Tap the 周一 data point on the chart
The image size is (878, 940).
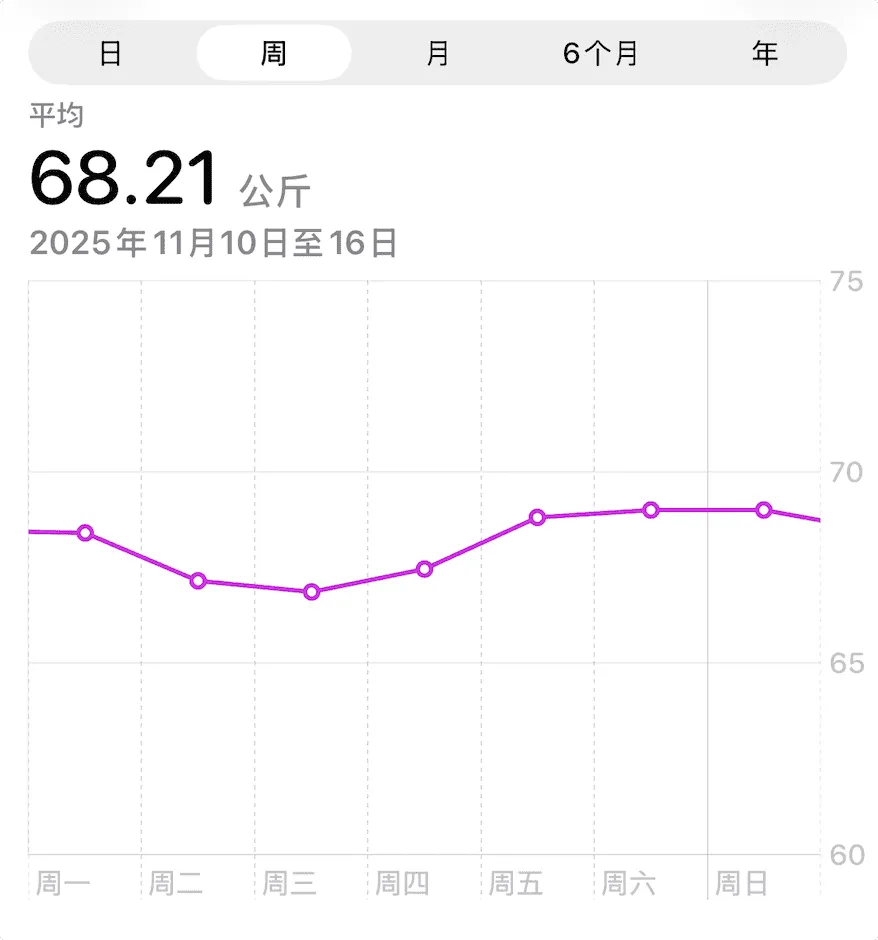click(x=85, y=533)
